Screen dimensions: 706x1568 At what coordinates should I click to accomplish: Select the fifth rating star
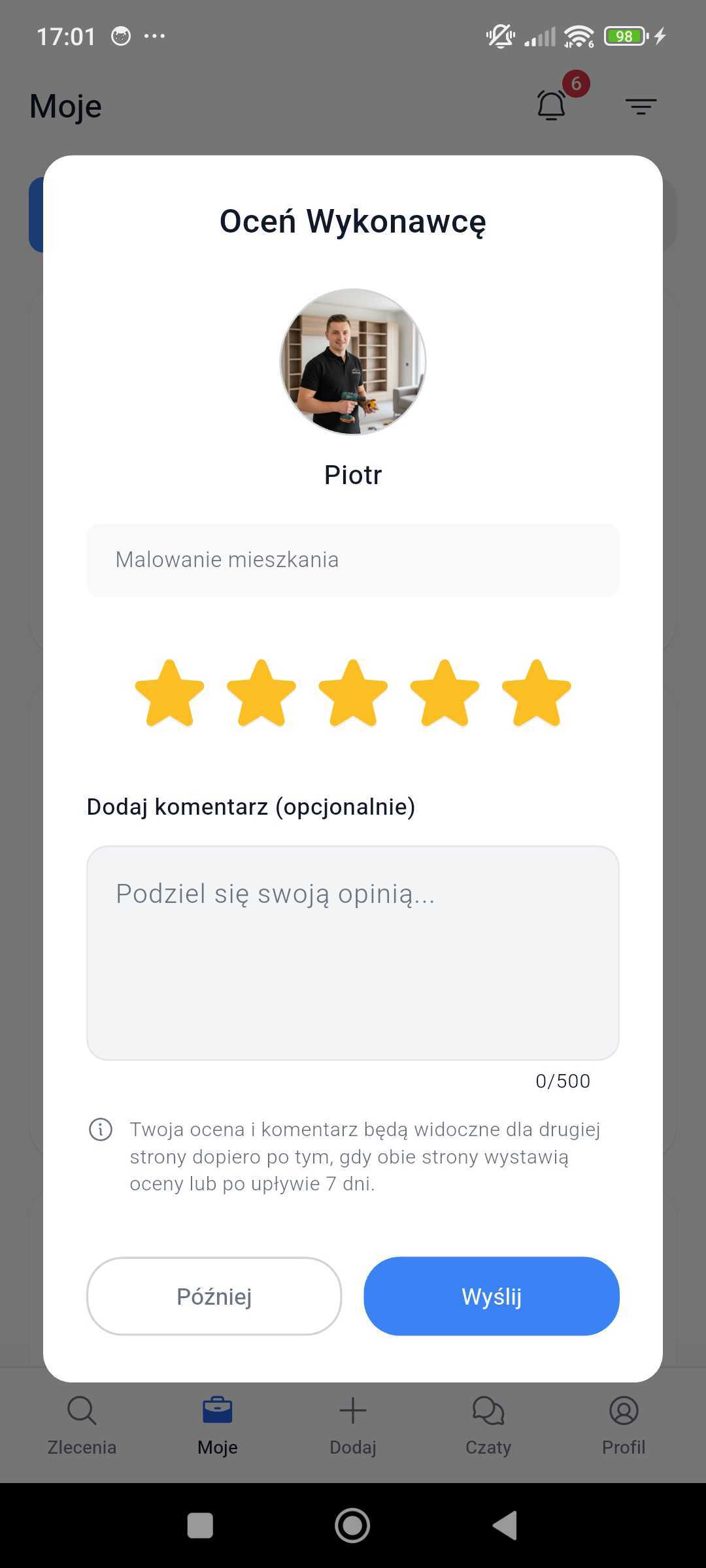[x=537, y=693]
